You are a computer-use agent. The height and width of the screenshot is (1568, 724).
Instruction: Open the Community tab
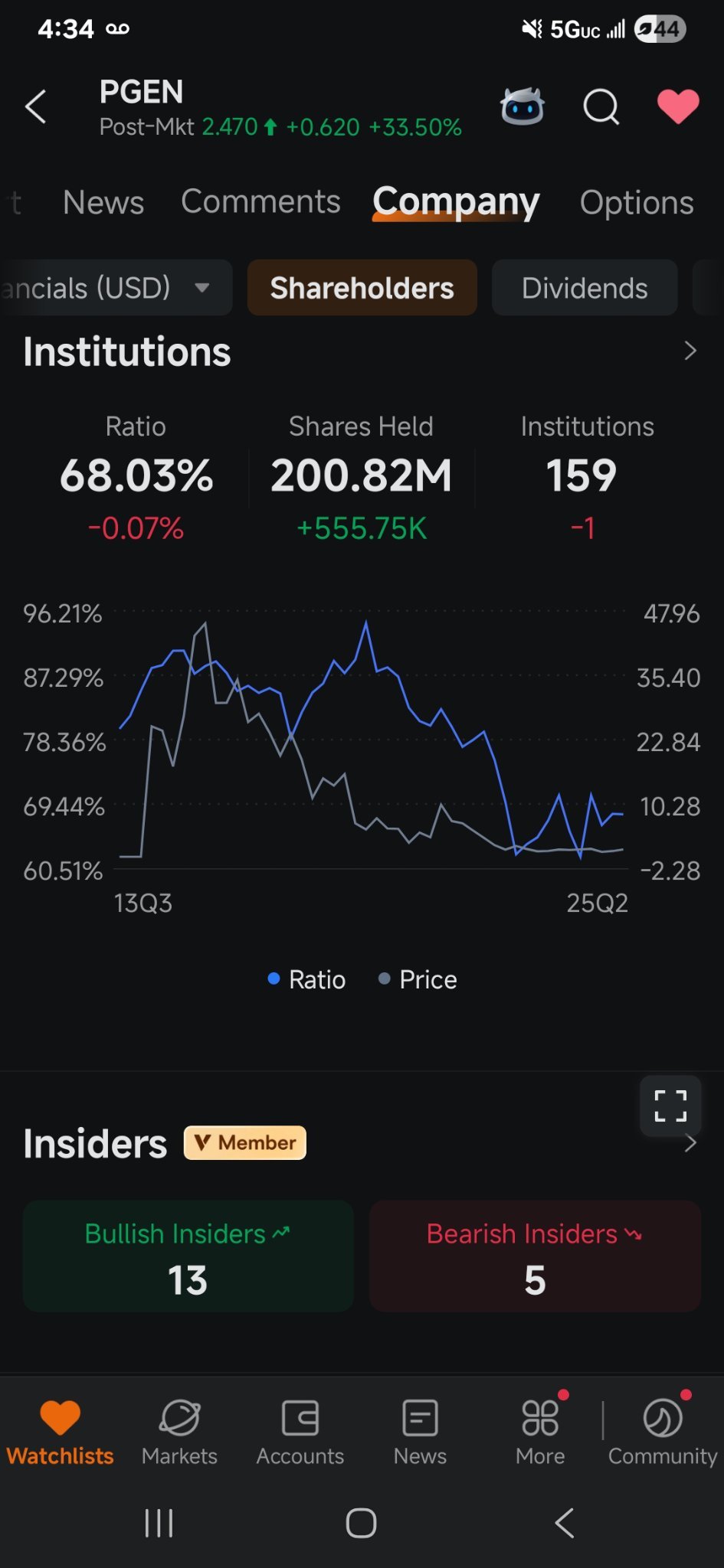pyautogui.click(x=663, y=1432)
